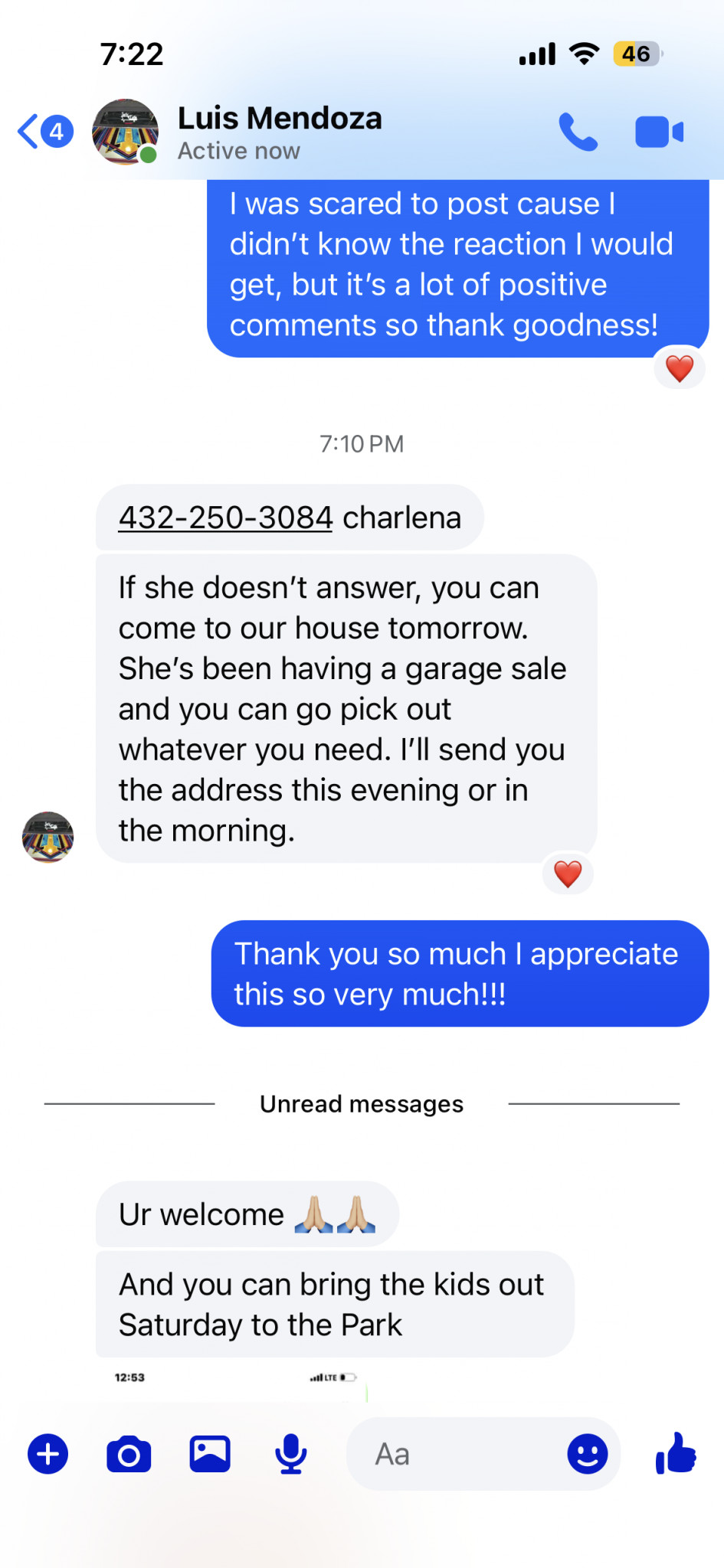724x1568 pixels.
Task: Open the photo gallery picker
Action: click(210, 1454)
